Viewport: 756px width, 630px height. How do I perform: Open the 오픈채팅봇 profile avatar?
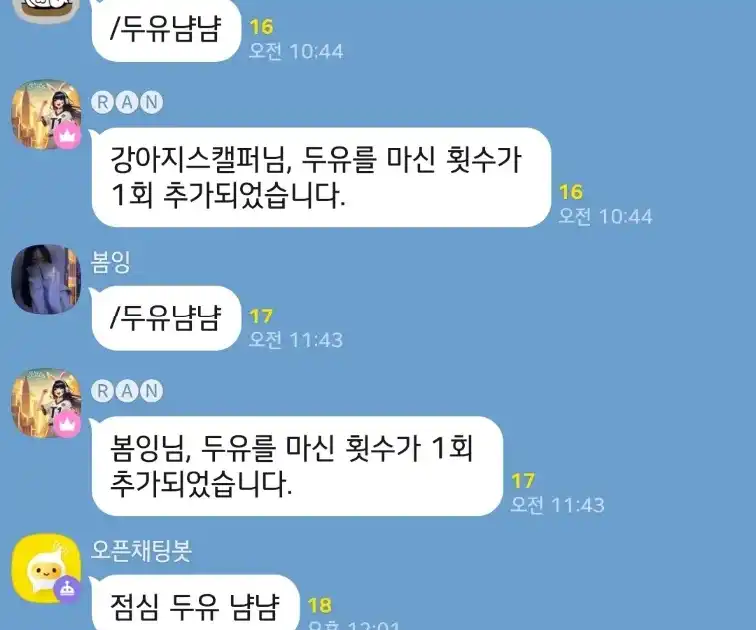pyautogui.click(x=46, y=570)
